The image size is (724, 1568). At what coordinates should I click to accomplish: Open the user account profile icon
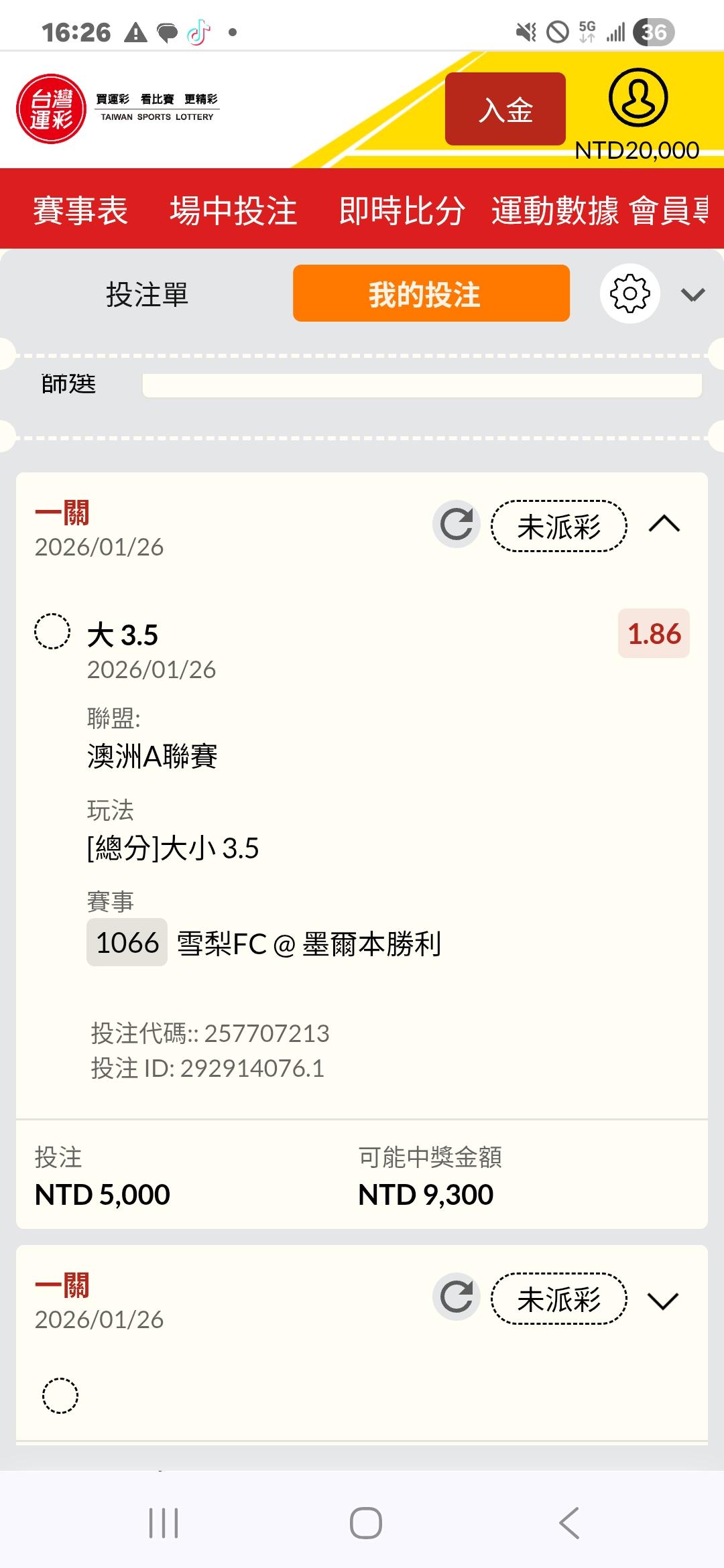pyautogui.click(x=638, y=98)
